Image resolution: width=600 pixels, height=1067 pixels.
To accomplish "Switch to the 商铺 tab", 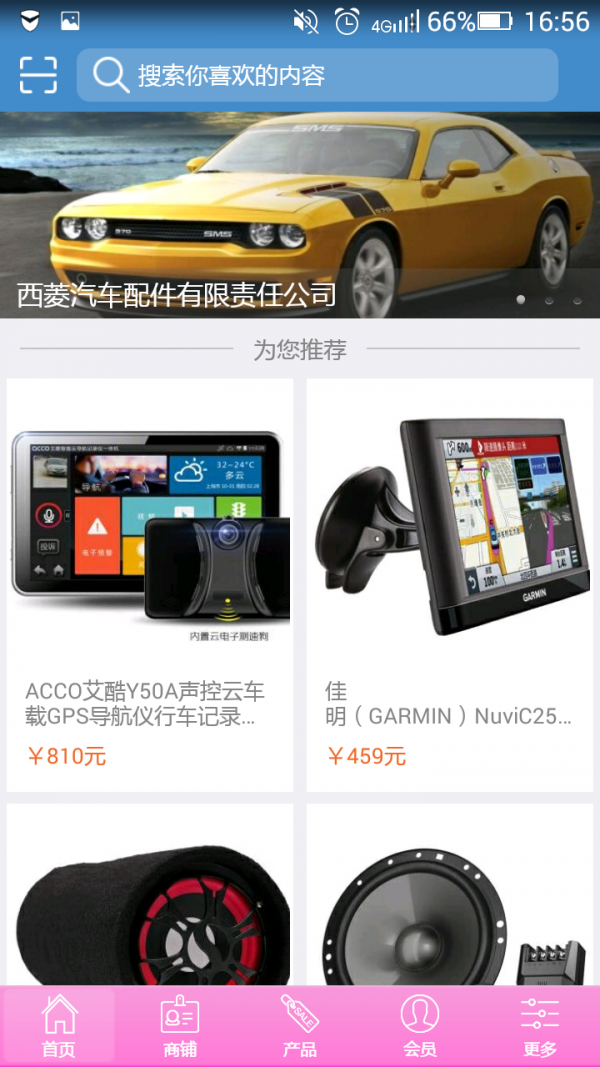I will tap(180, 1026).
